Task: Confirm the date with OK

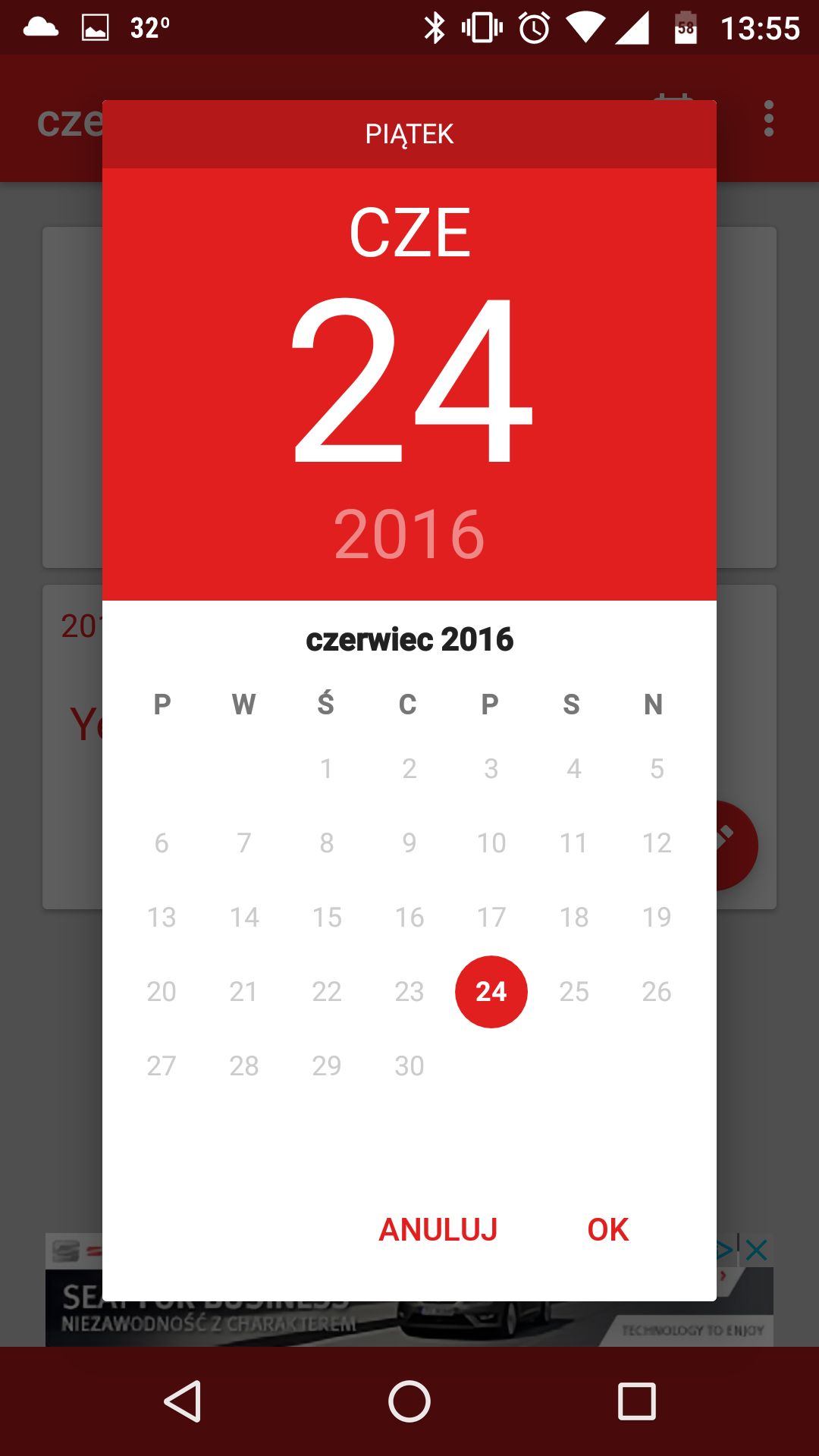Action: [607, 1229]
